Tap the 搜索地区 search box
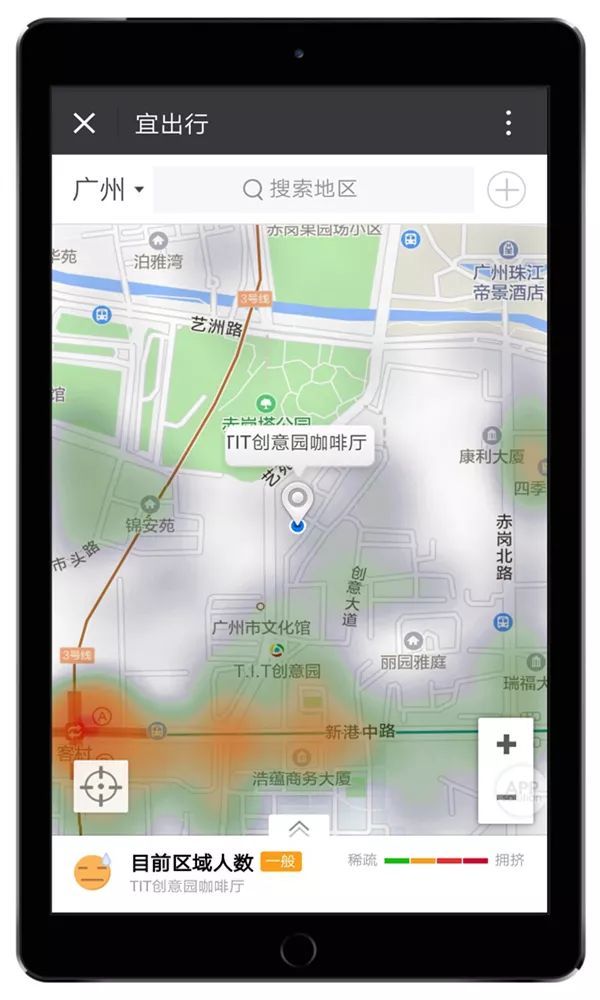600x1000 pixels. [312, 189]
